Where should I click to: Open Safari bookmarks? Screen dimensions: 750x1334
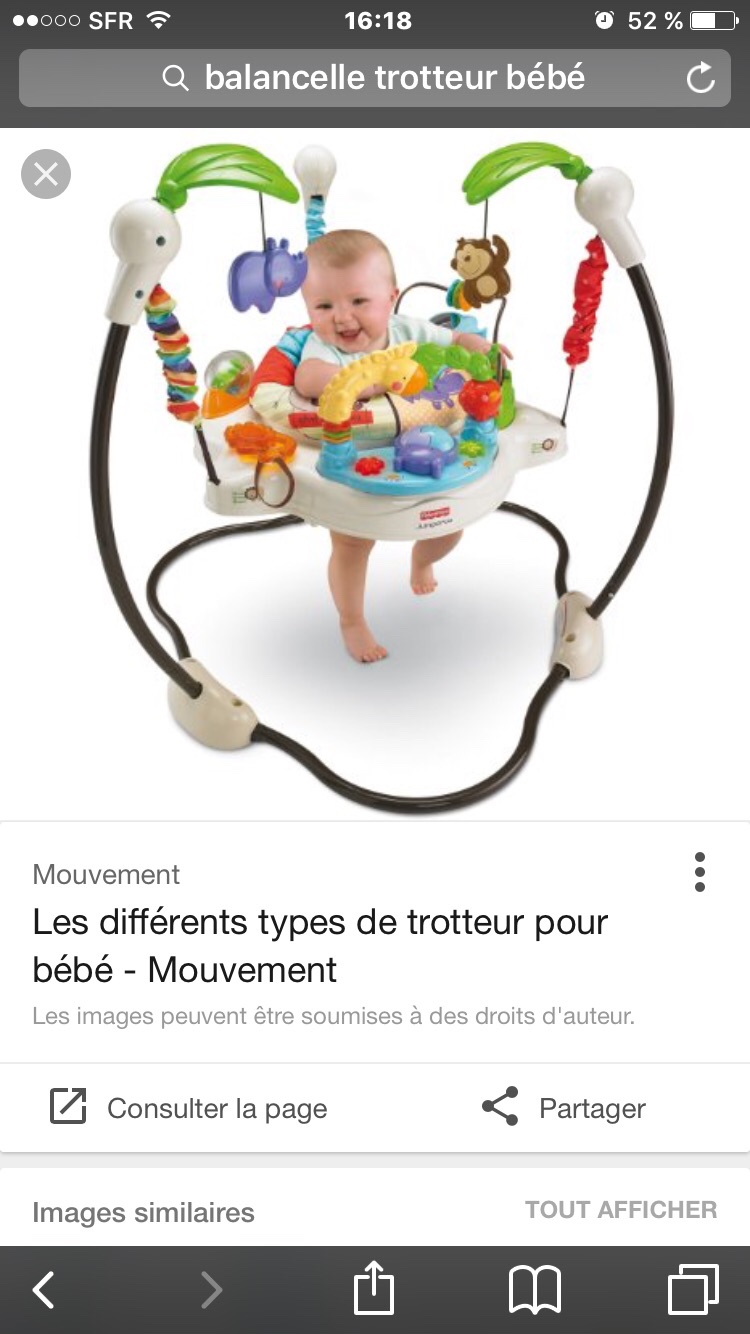(535, 1290)
